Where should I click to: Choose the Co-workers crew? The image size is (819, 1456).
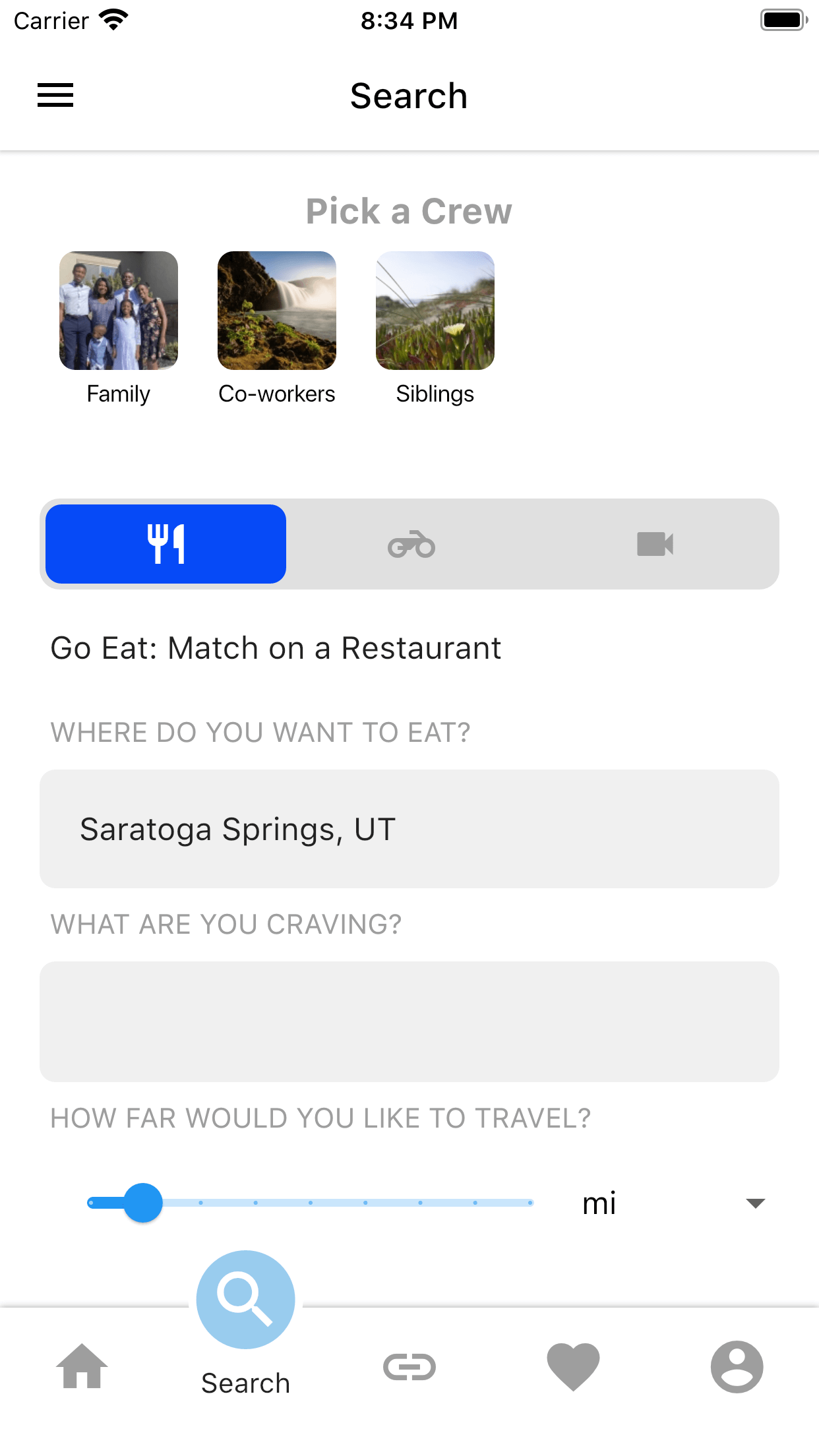pos(277,311)
